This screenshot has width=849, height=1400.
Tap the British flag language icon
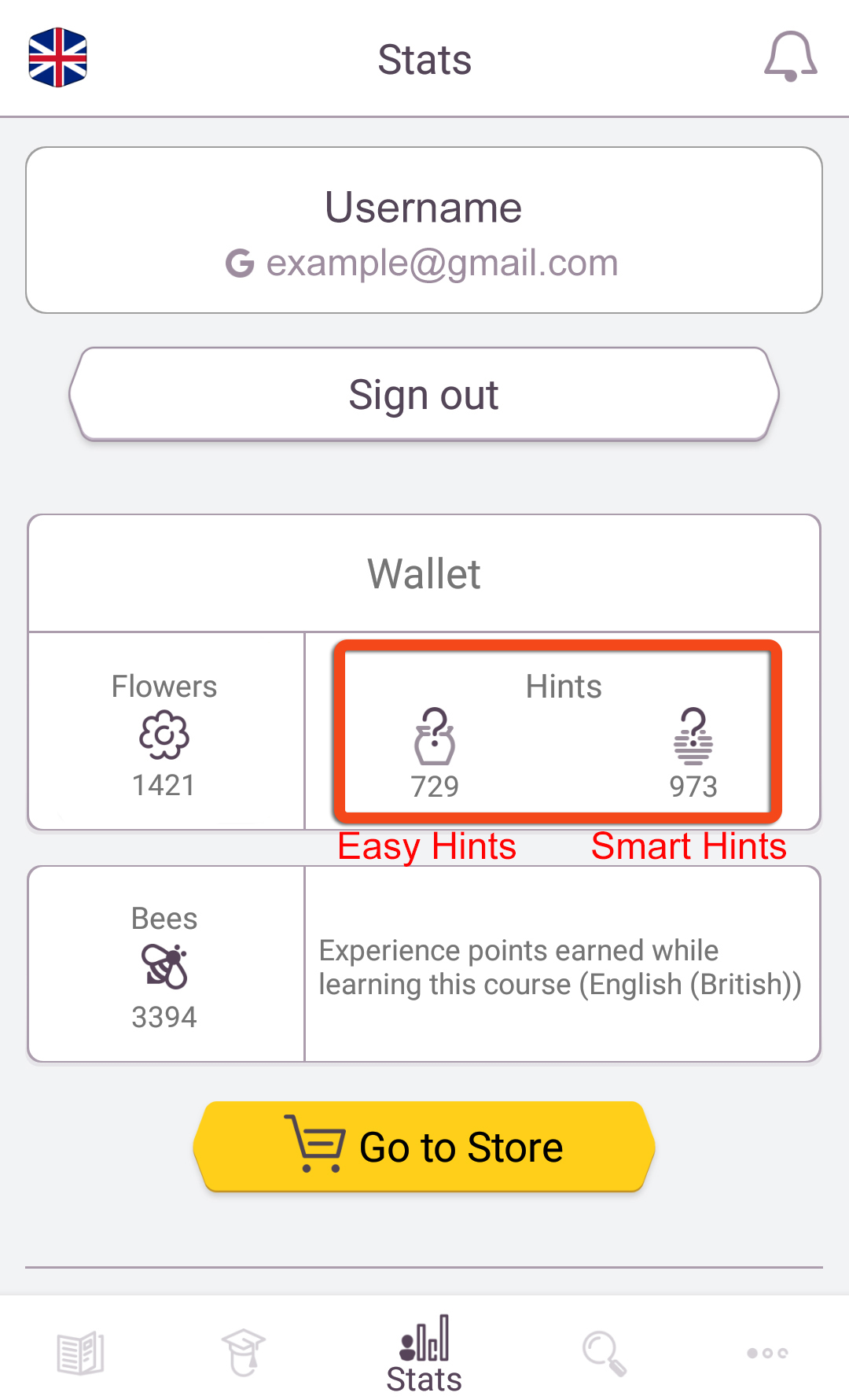coord(57,57)
